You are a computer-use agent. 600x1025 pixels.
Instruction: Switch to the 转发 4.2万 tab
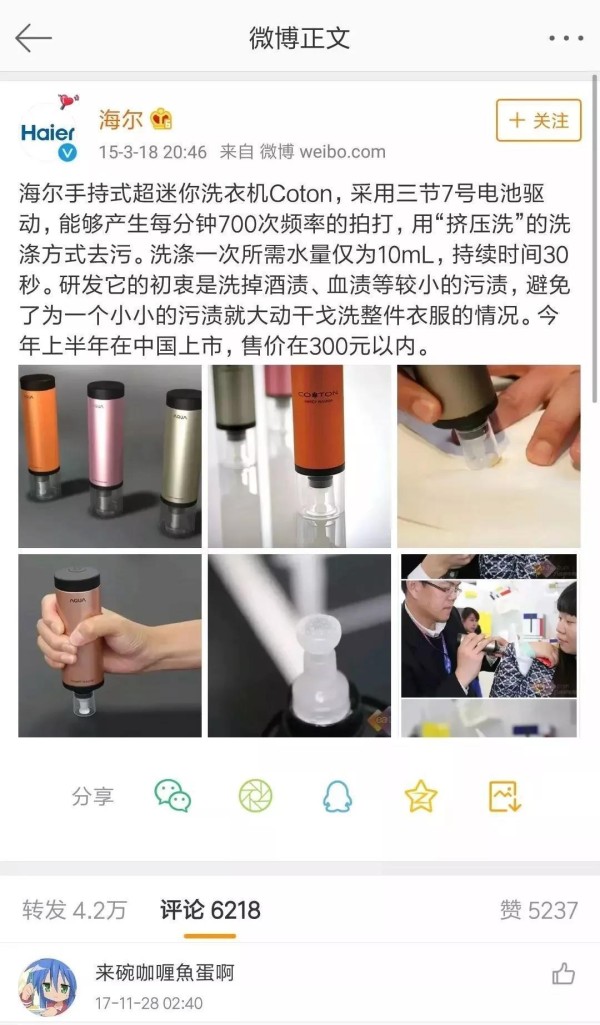click(x=75, y=910)
